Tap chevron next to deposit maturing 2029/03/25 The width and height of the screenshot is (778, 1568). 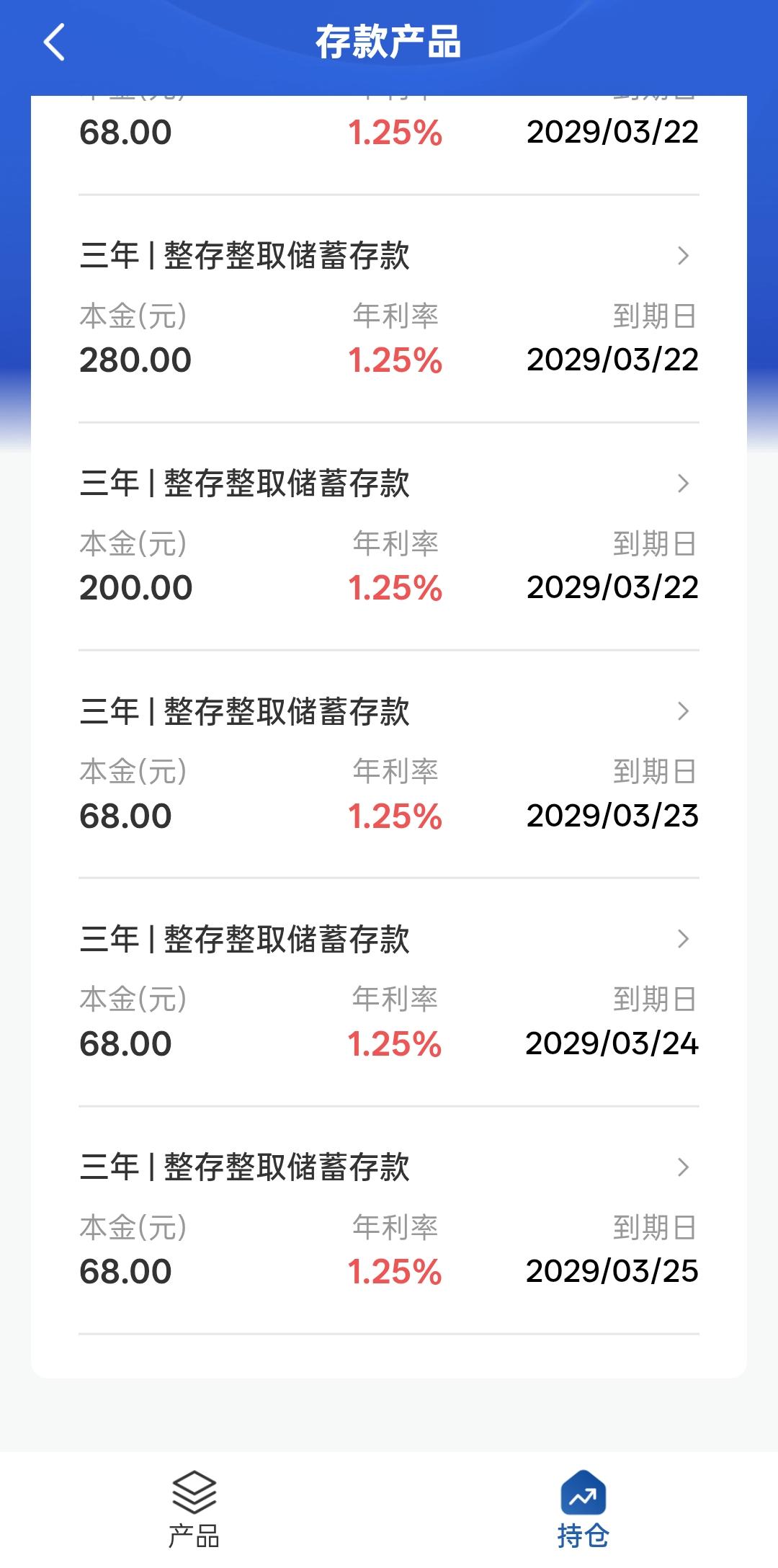tap(682, 1166)
